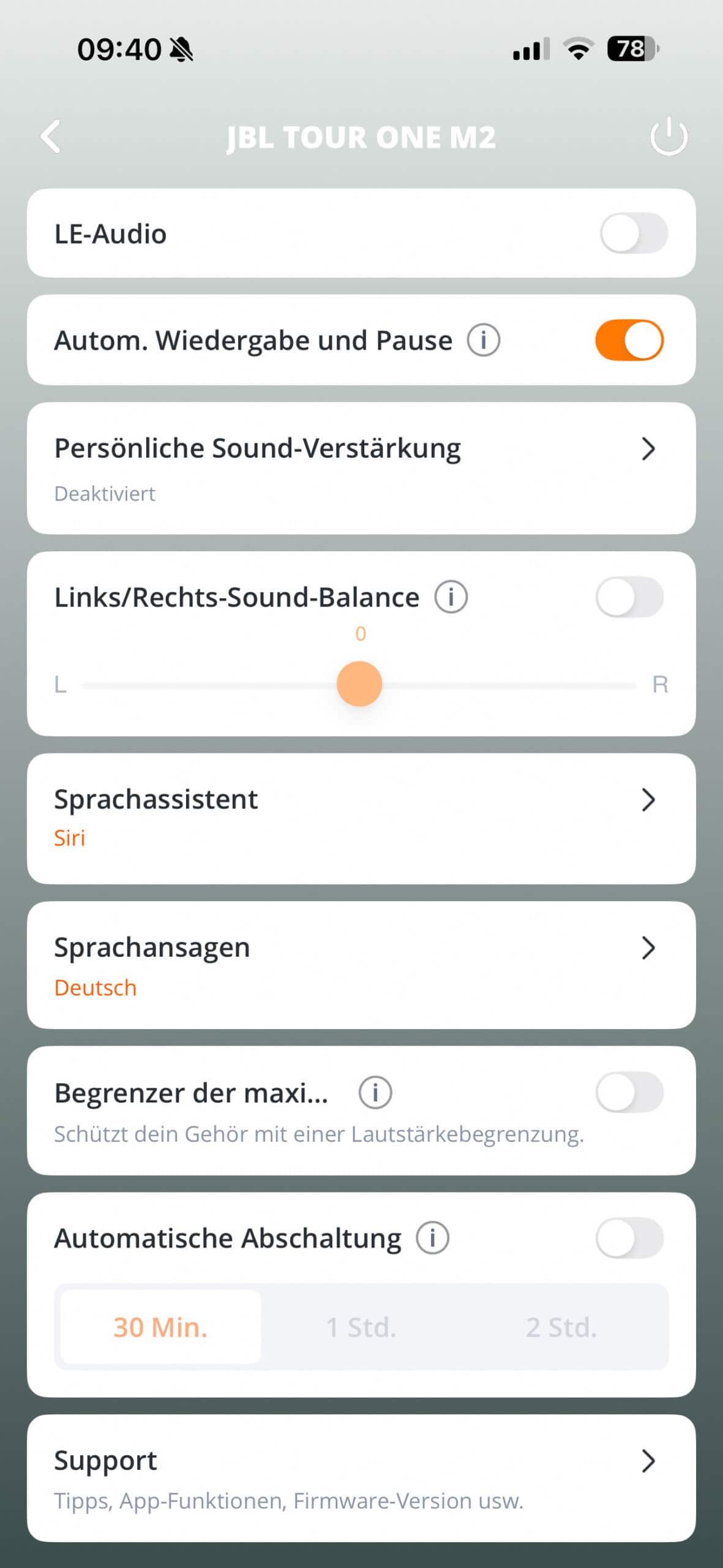723x1568 pixels.
Task: Enable the LE-Audio switch
Action: [x=633, y=233]
